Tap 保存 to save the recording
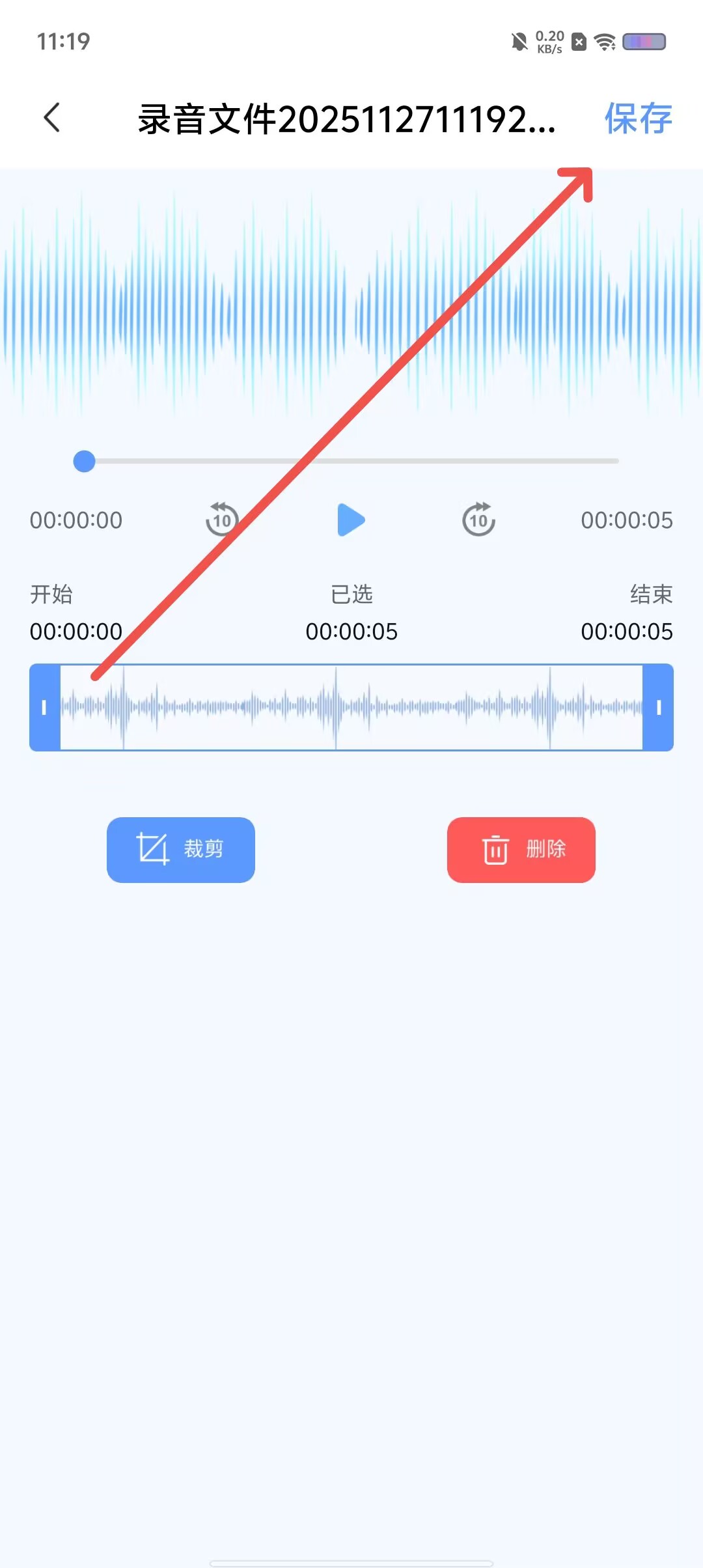Viewport: 703px width, 1568px height. [x=638, y=119]
